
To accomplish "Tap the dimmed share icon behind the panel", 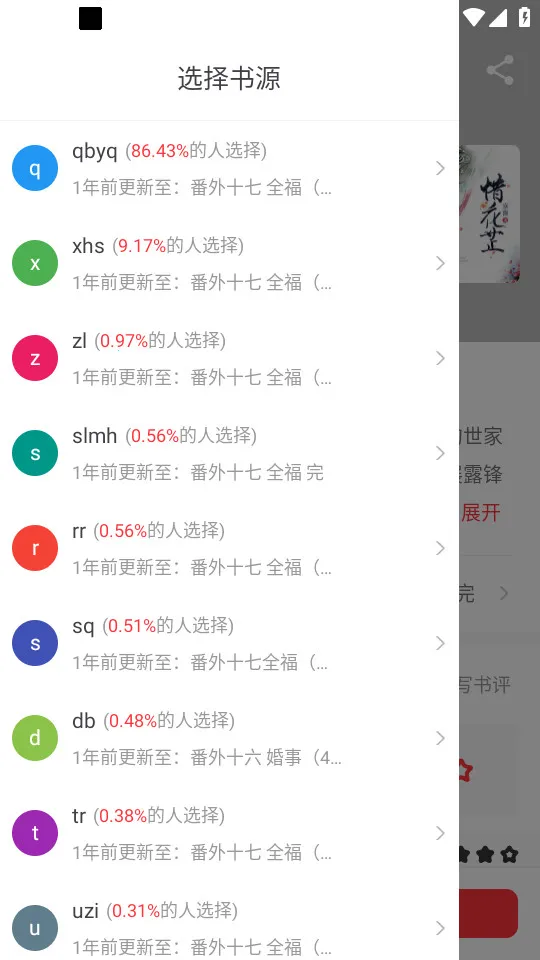I will click(x=500, y=70).
